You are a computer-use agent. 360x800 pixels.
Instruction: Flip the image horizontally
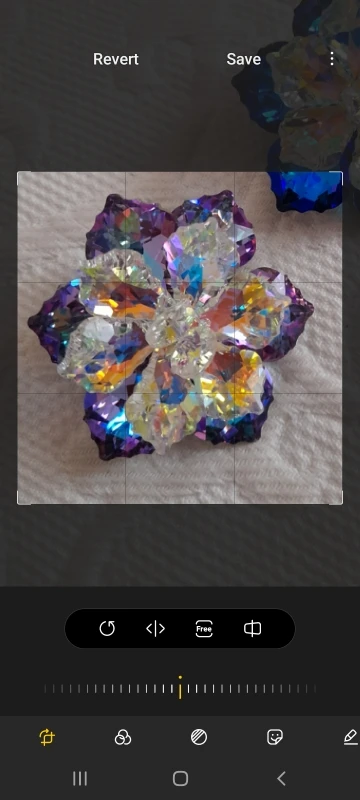point(156,629)
